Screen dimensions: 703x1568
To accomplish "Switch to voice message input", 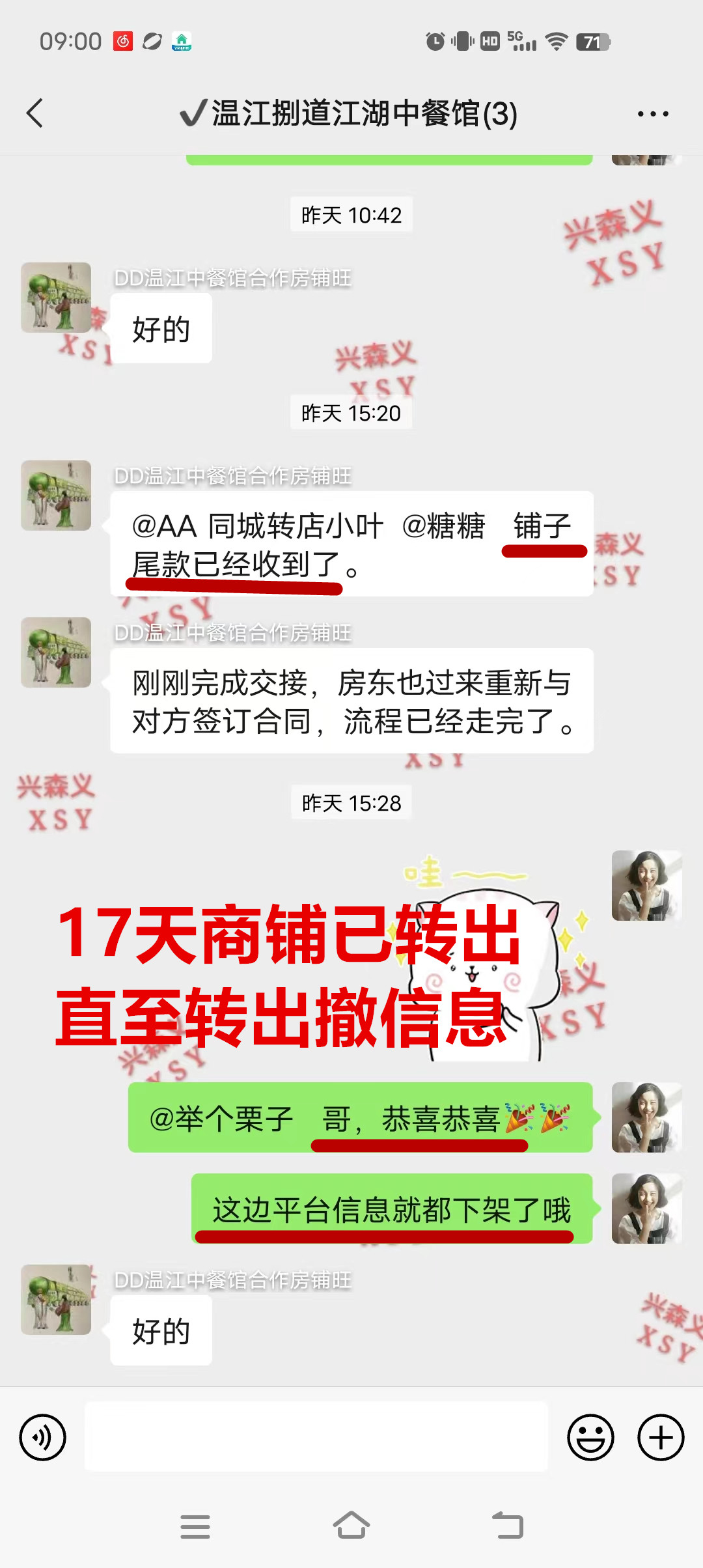I will click(x=43, y=1437).
